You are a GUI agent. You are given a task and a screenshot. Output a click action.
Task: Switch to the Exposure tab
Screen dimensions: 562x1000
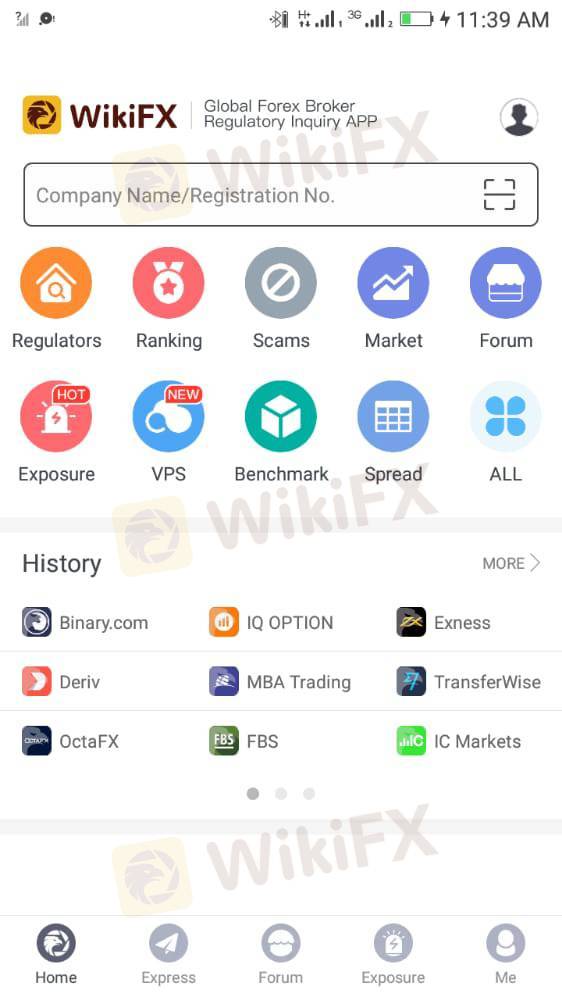[393, 955]
